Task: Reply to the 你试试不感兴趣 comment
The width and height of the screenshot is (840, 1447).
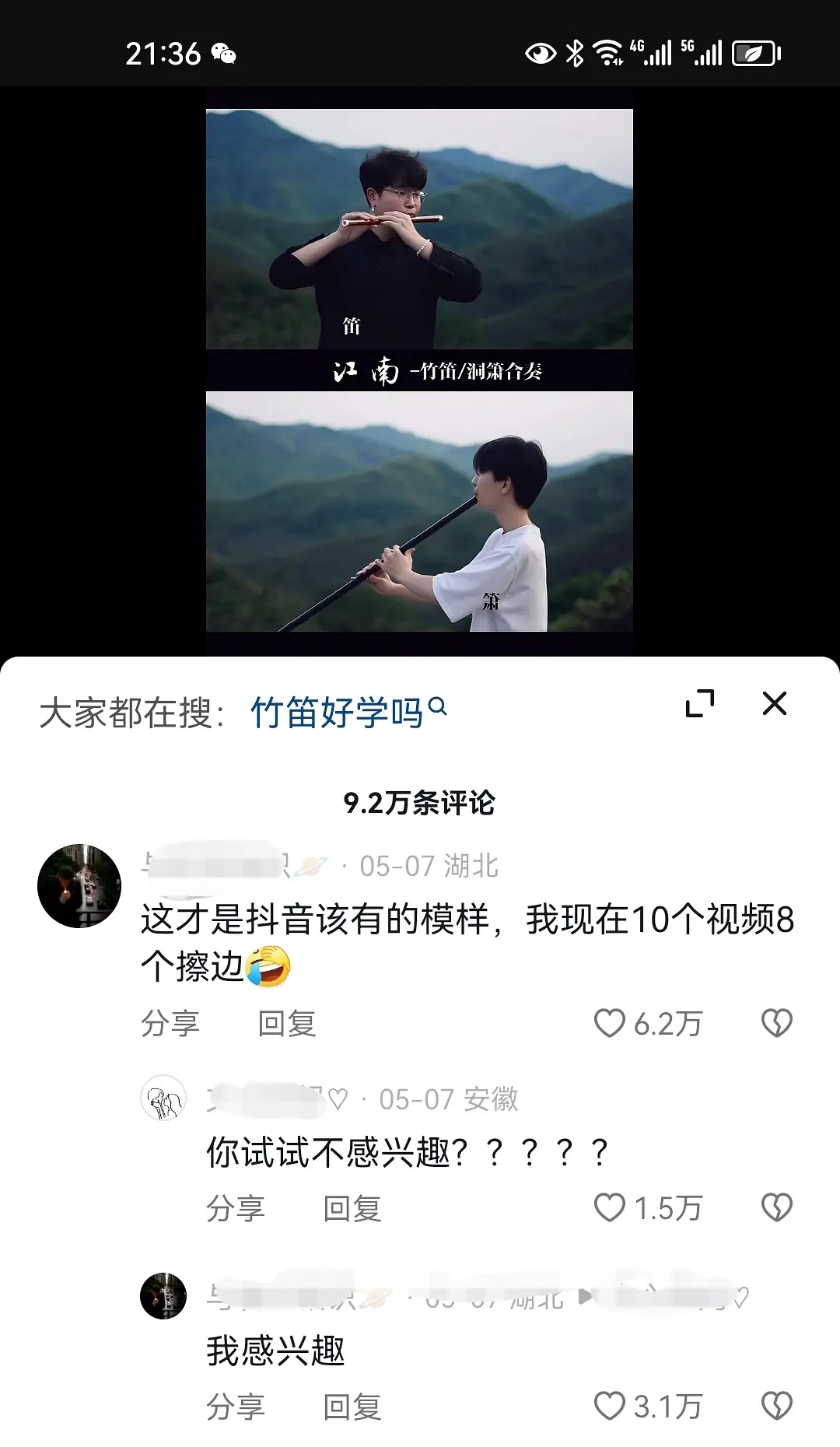Action: coord(352,1208)
